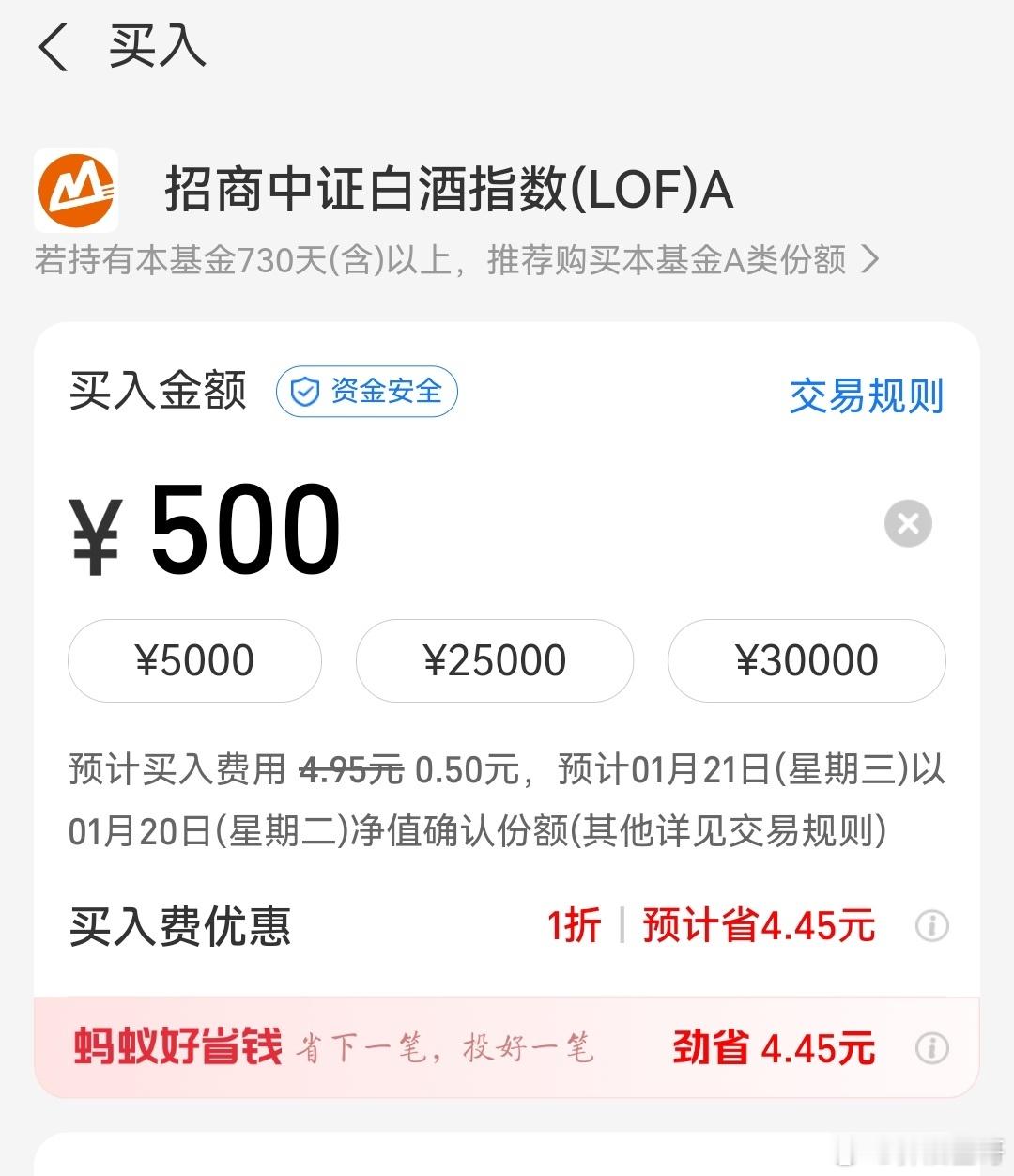Open the info icon beside 买入费优惠
Viewport: 1014px width, 1176px height.
coord(931,926)
